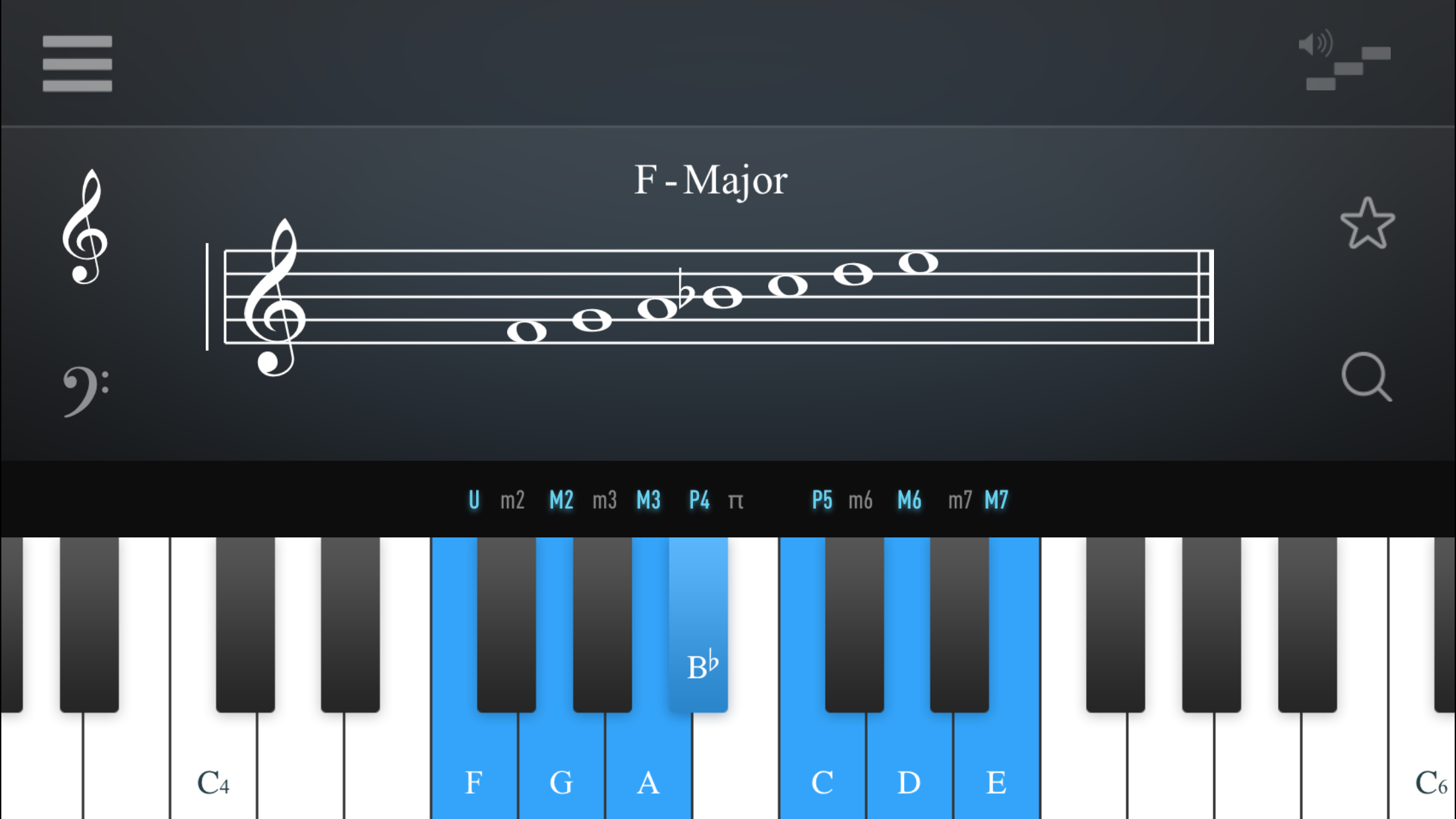Play the C6 piano key
The width and height of the screenshot is (1456, 819).
(1424, 772)
